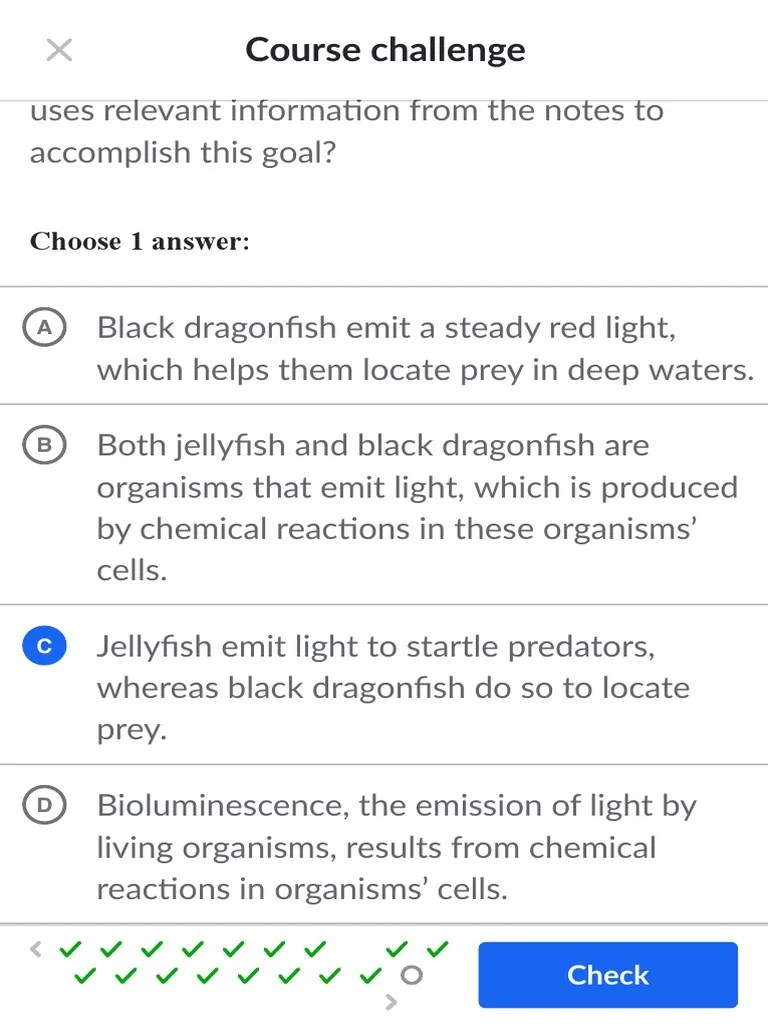768x1024 pixels.
Task: Click the blank progress slot after the circle
Action: tap(455, 975)
